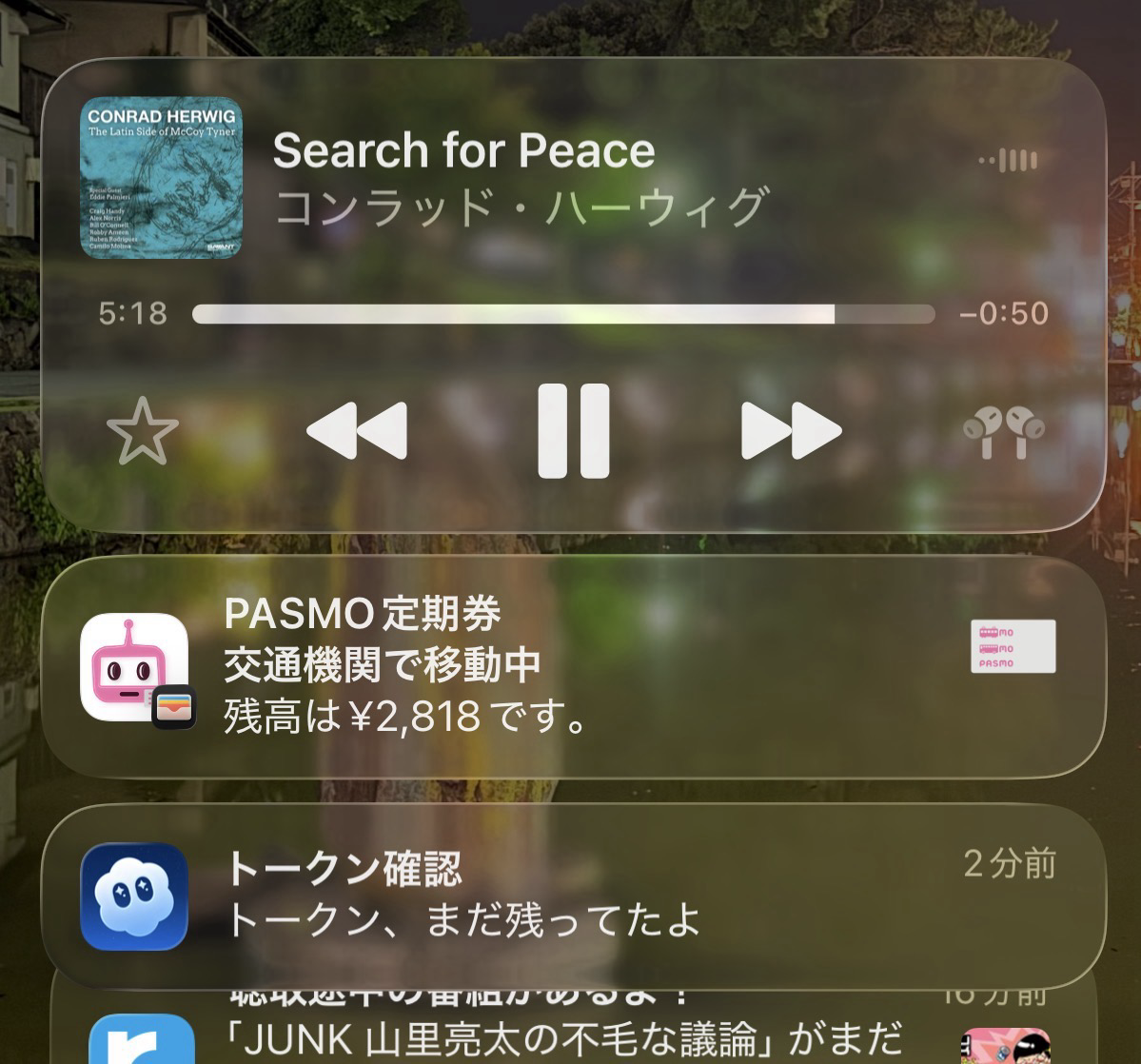The image size is (1141, 1064).
Task: Open the PASMO 定期券 transit notification
Action: coord(571,666)
